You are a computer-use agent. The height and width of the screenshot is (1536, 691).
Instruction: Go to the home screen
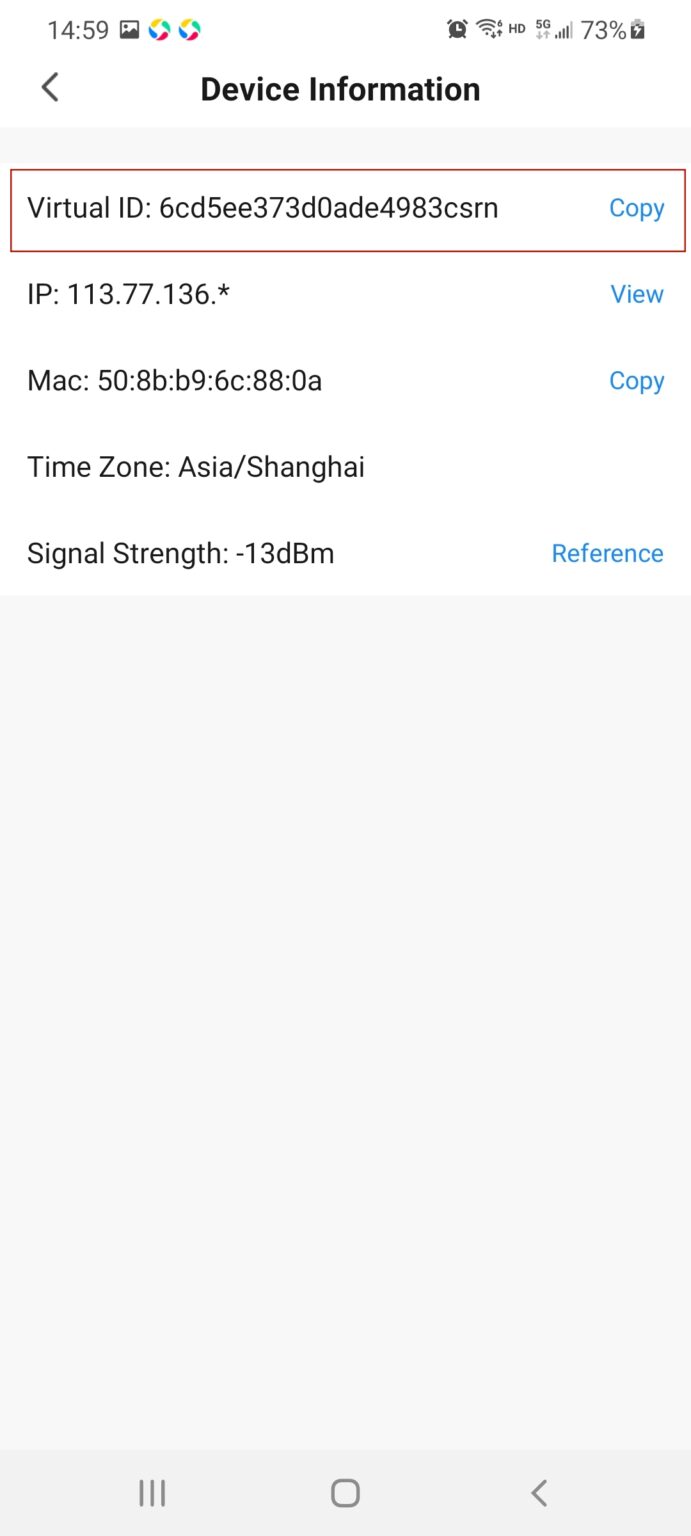(345, 1493)
